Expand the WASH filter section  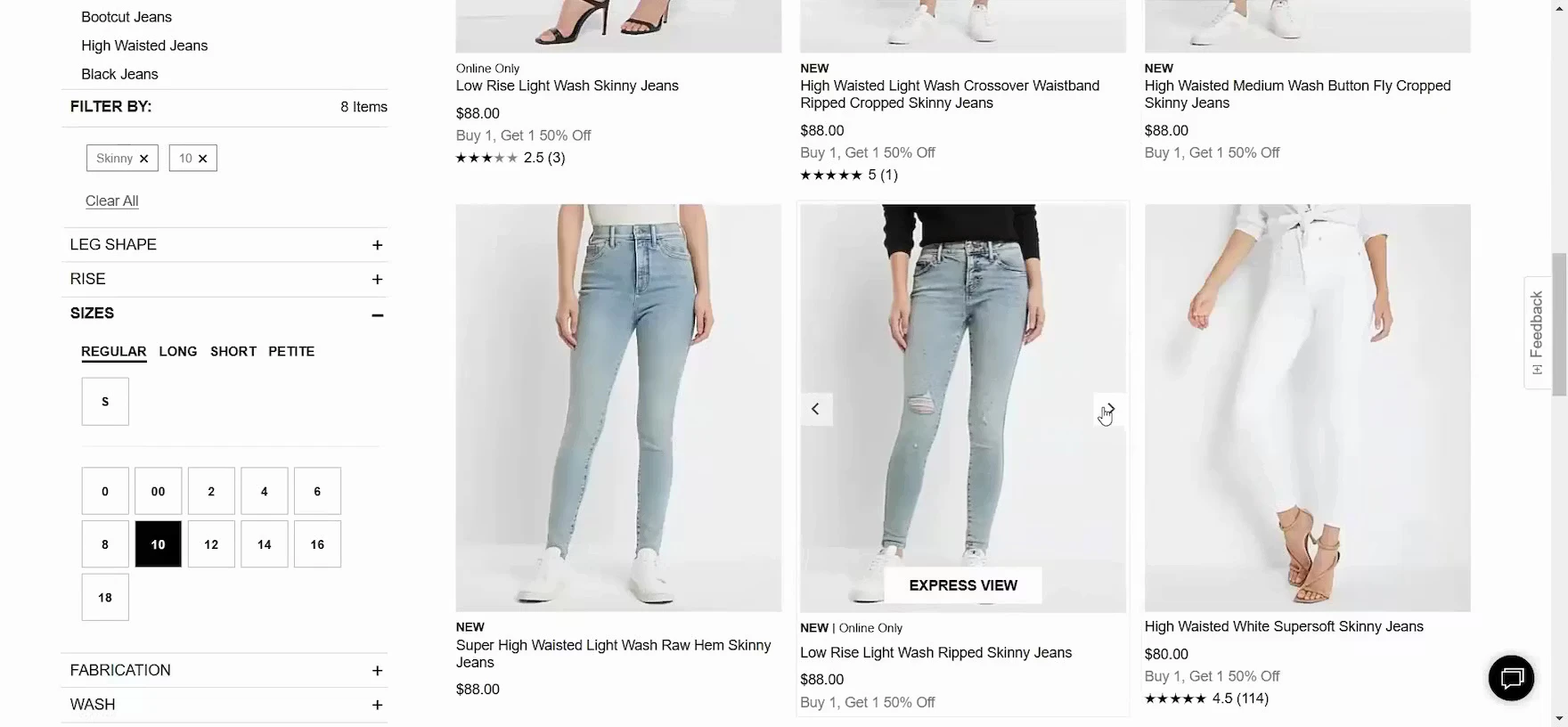coord(377,705)
